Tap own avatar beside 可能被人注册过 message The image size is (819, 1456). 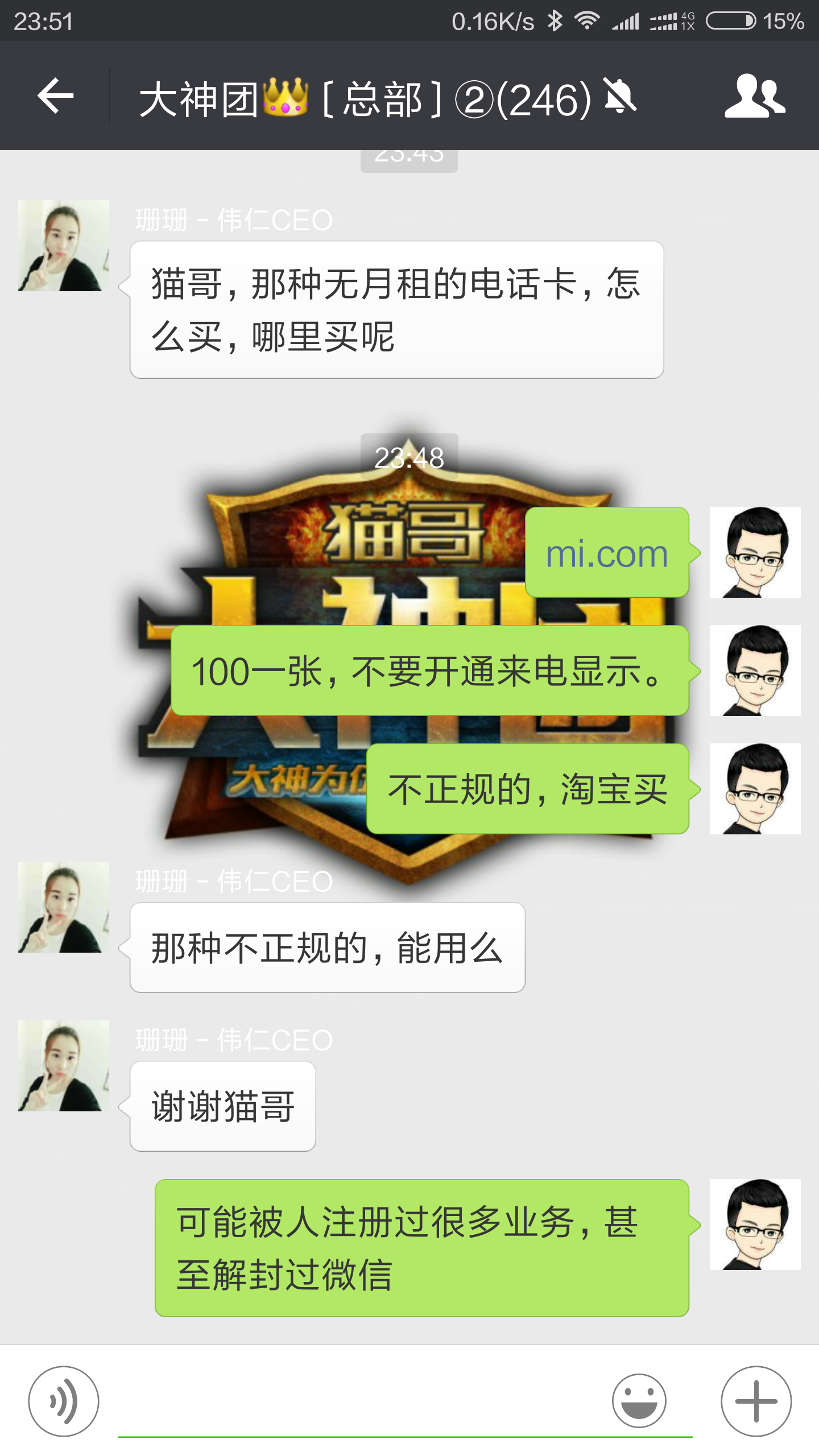(x=755, y=1225)
